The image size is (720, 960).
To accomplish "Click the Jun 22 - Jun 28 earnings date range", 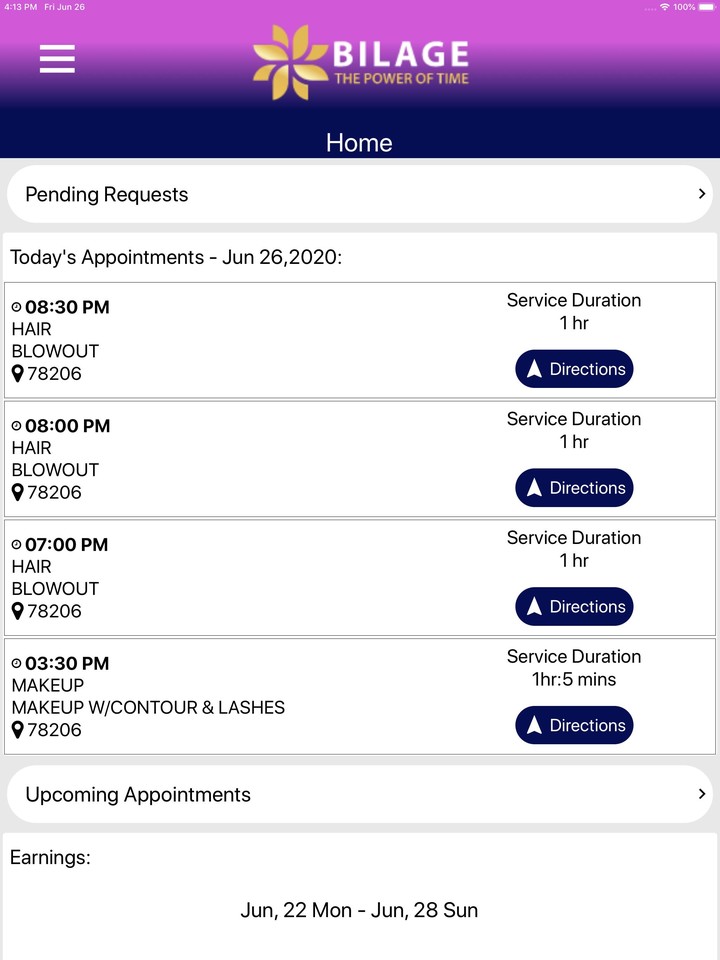I will click(359, 910).
